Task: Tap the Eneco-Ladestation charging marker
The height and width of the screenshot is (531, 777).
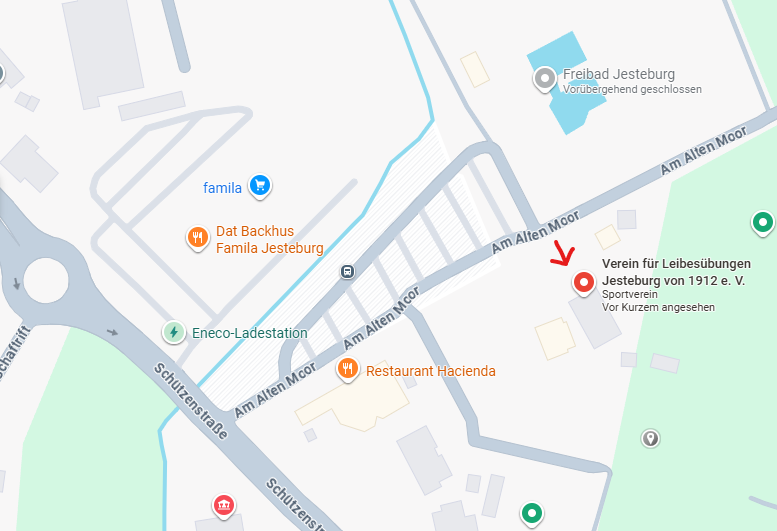Action: click(x=174, y=332)
